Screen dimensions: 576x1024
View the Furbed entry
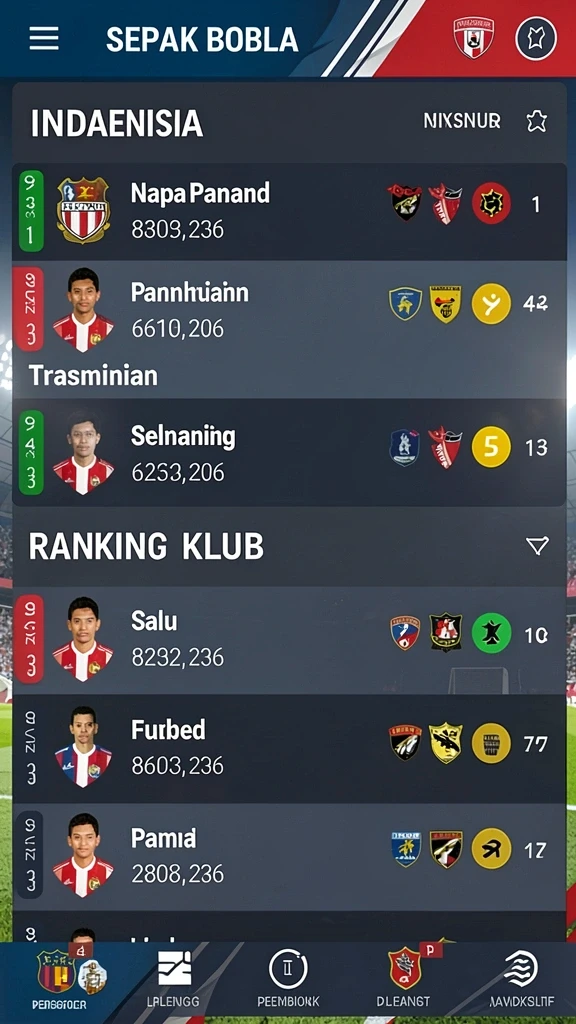click(289, 748)
